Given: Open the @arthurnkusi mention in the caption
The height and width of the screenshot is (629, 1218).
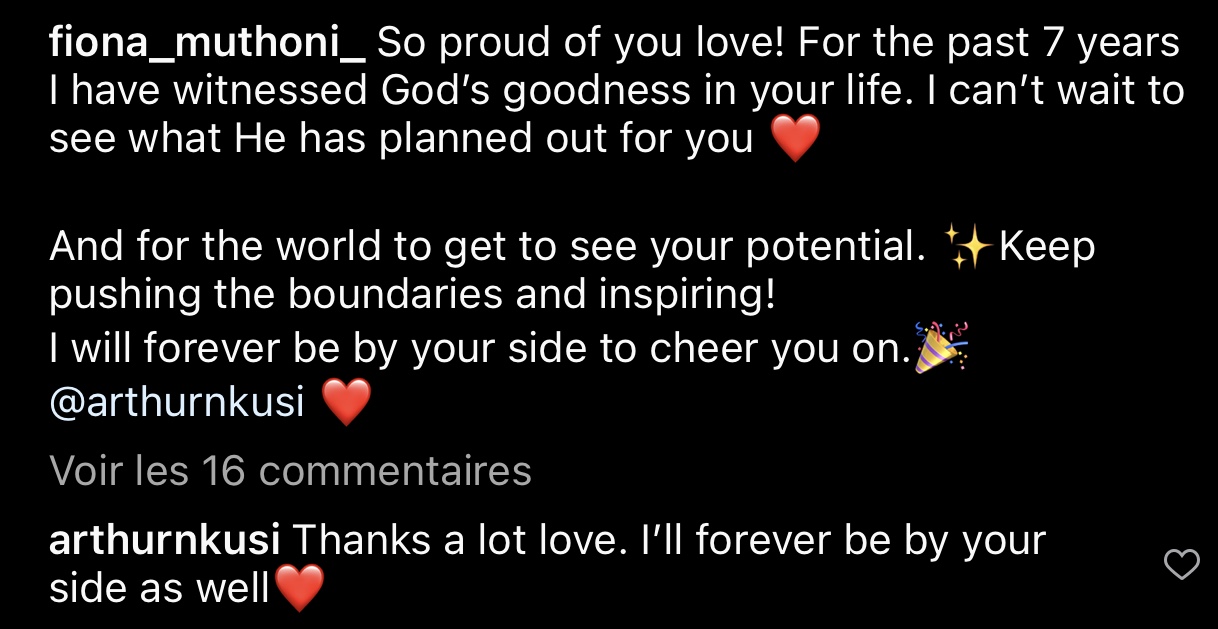Looking at the screenshot, I should 176,405.
